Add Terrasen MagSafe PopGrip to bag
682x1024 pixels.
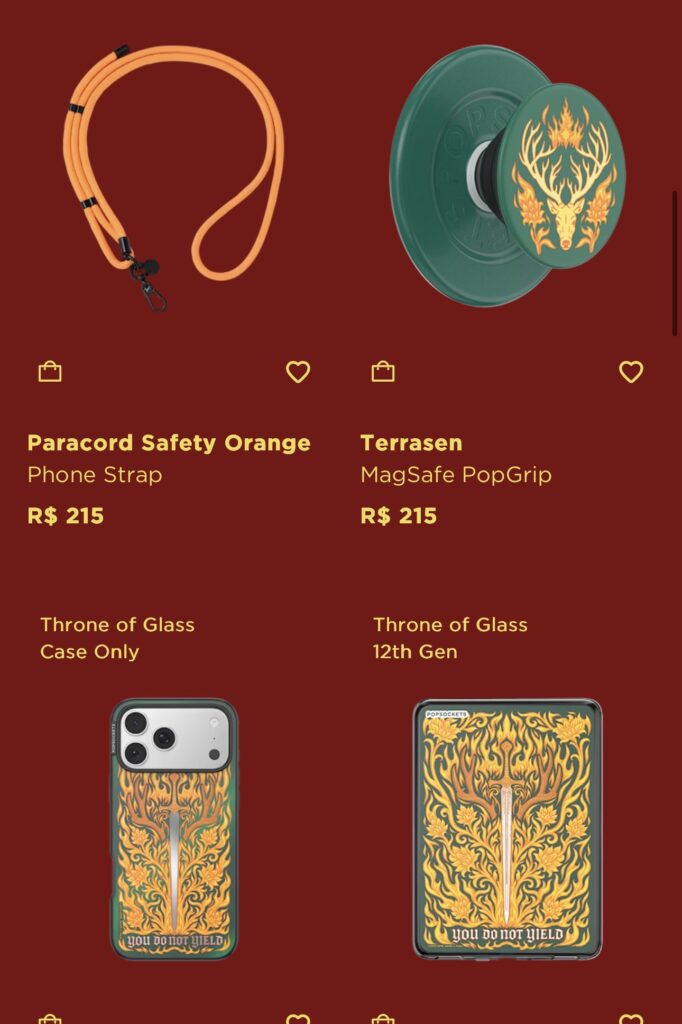[383, 372]
